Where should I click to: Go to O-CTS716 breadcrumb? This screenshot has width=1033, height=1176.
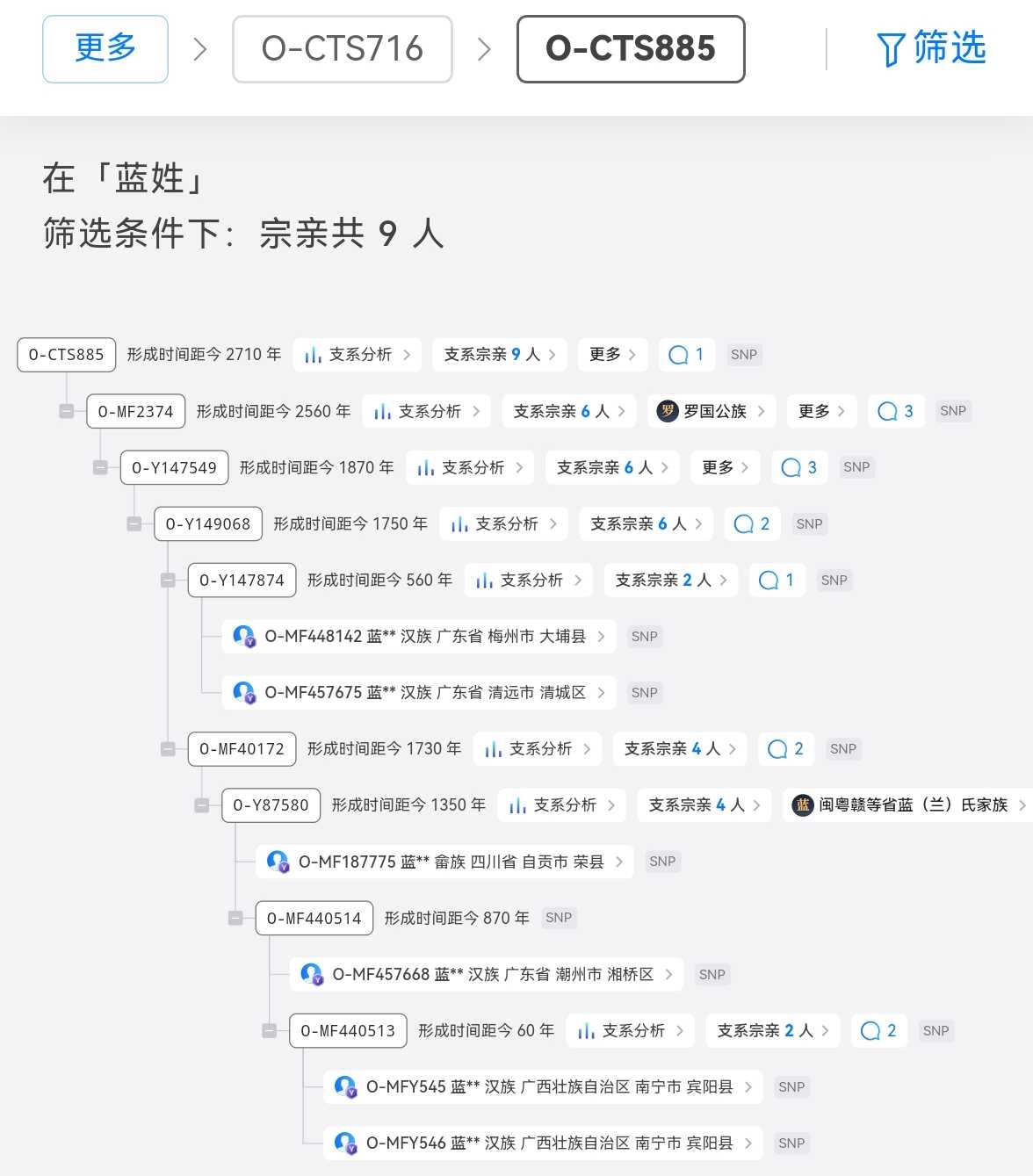343,49
